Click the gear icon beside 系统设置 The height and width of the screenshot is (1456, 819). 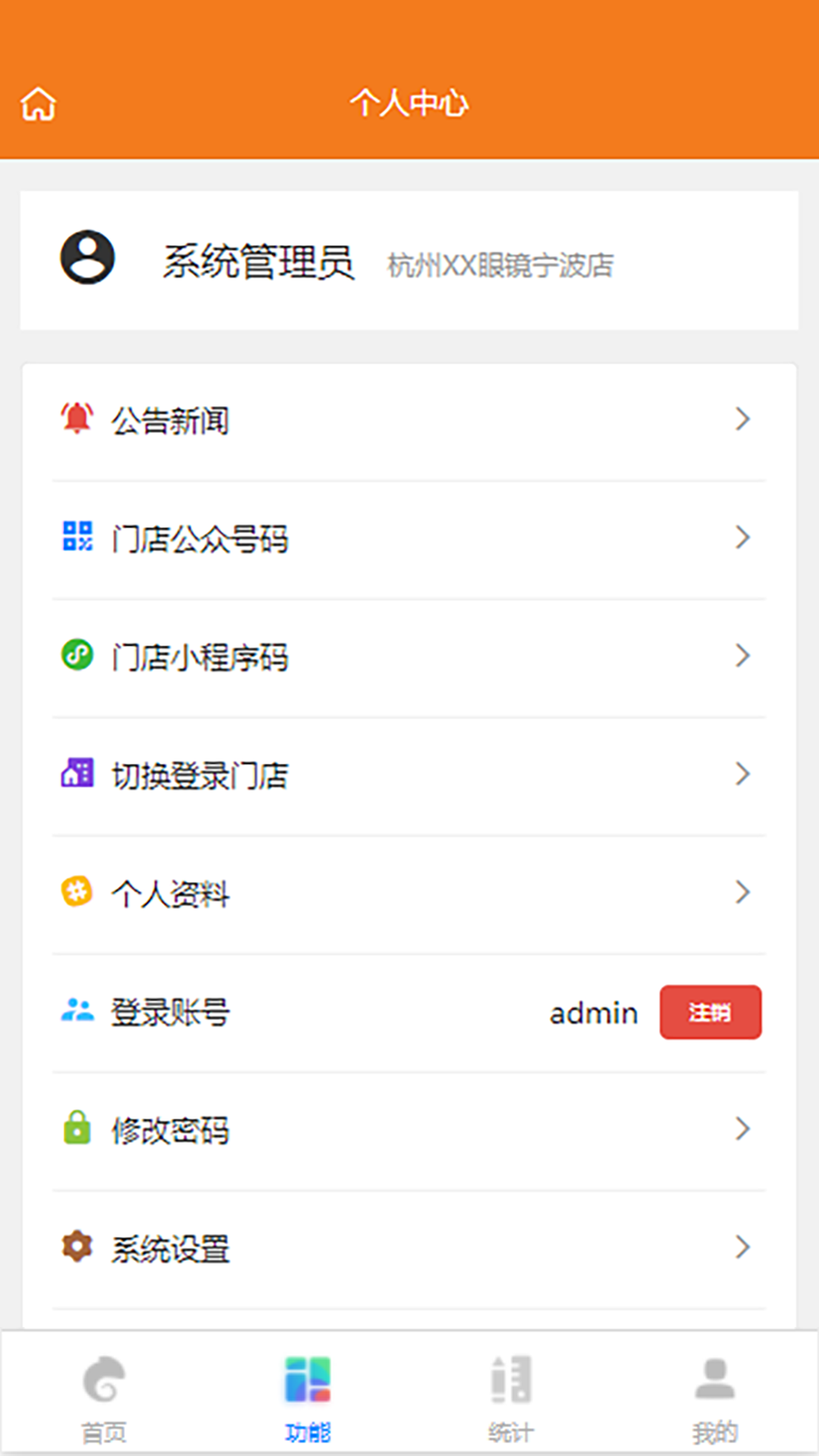pyautogui.click(x=75, y=1247)
